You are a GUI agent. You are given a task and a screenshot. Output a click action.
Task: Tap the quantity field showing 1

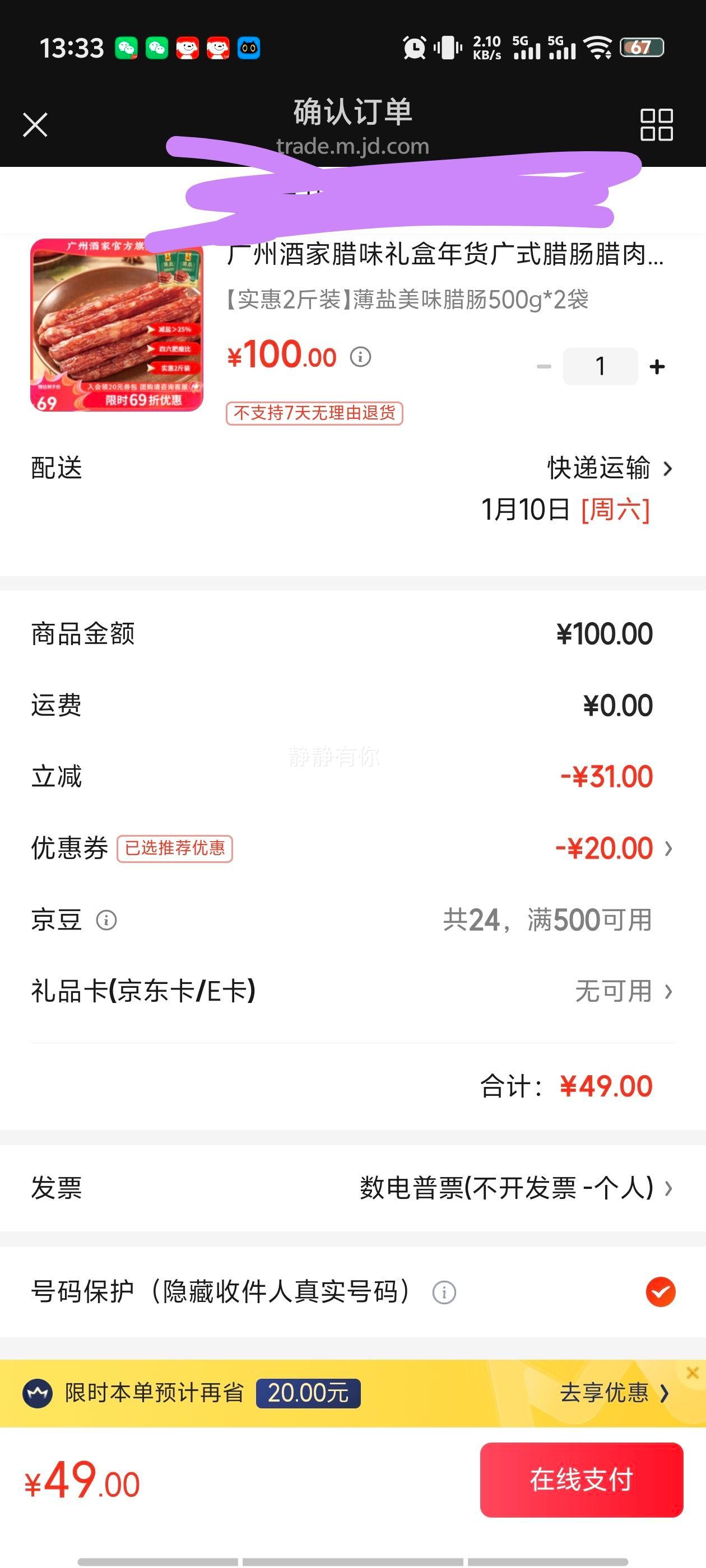coord(600,366)
